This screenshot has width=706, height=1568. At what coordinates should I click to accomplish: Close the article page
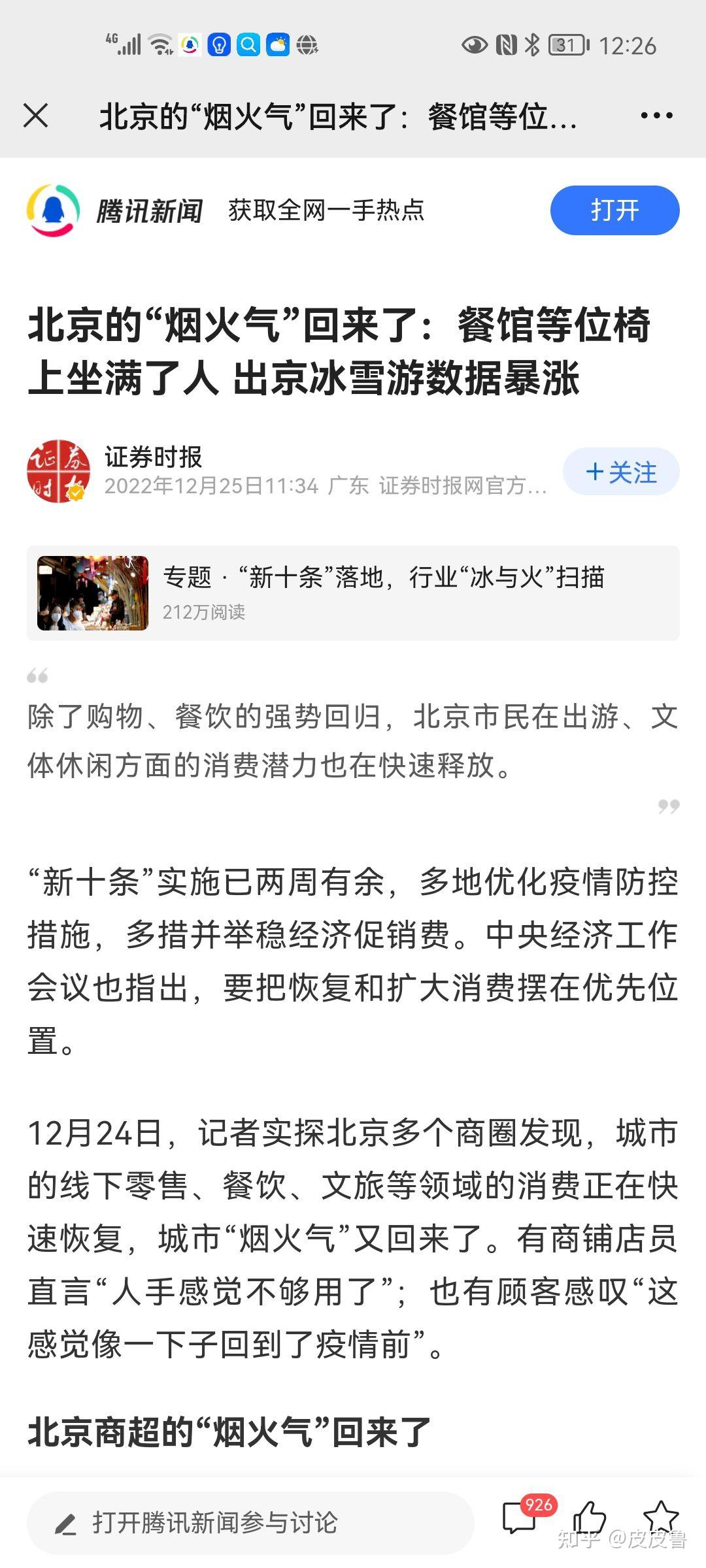pyautogui.click(x=36, y=116)
